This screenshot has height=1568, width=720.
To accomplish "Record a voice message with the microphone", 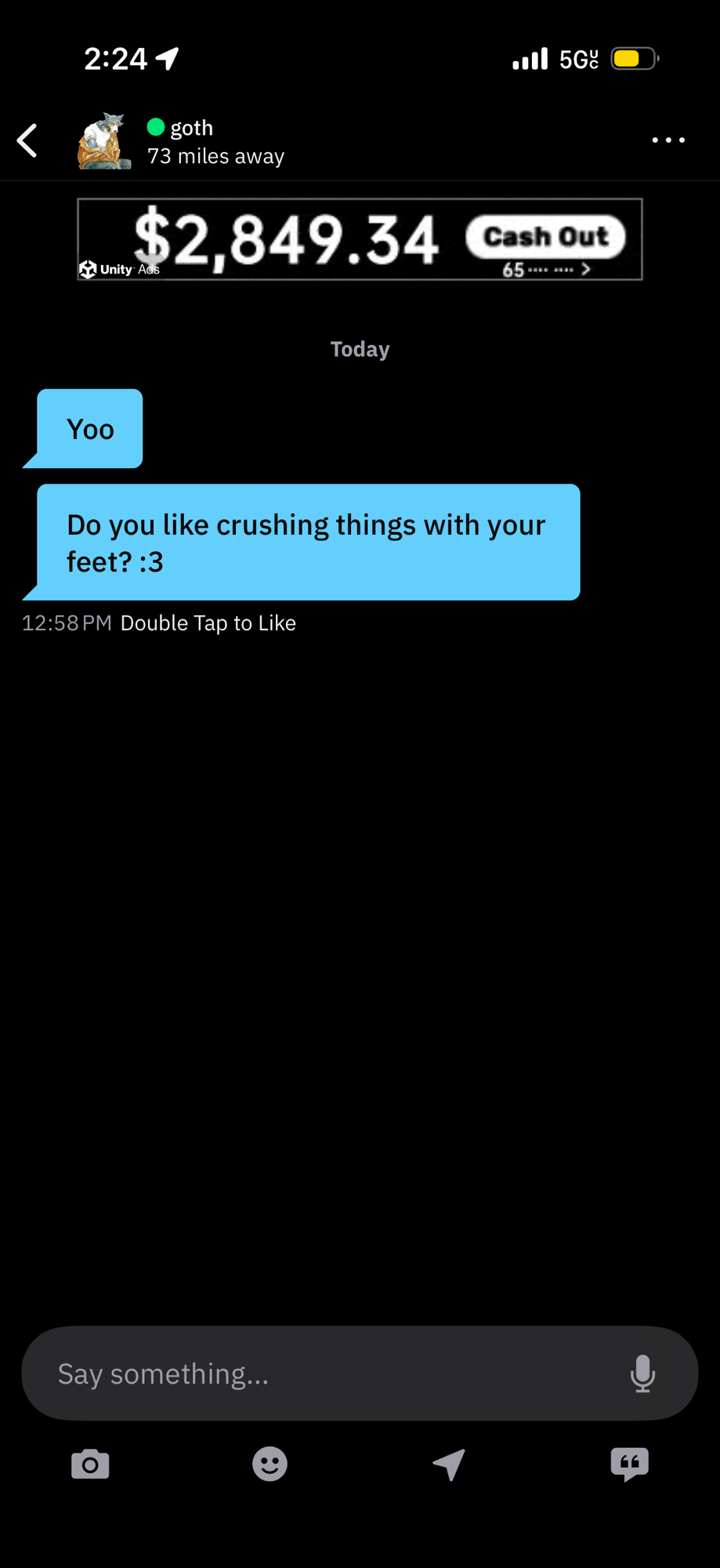I will [x=642, y=1374].
